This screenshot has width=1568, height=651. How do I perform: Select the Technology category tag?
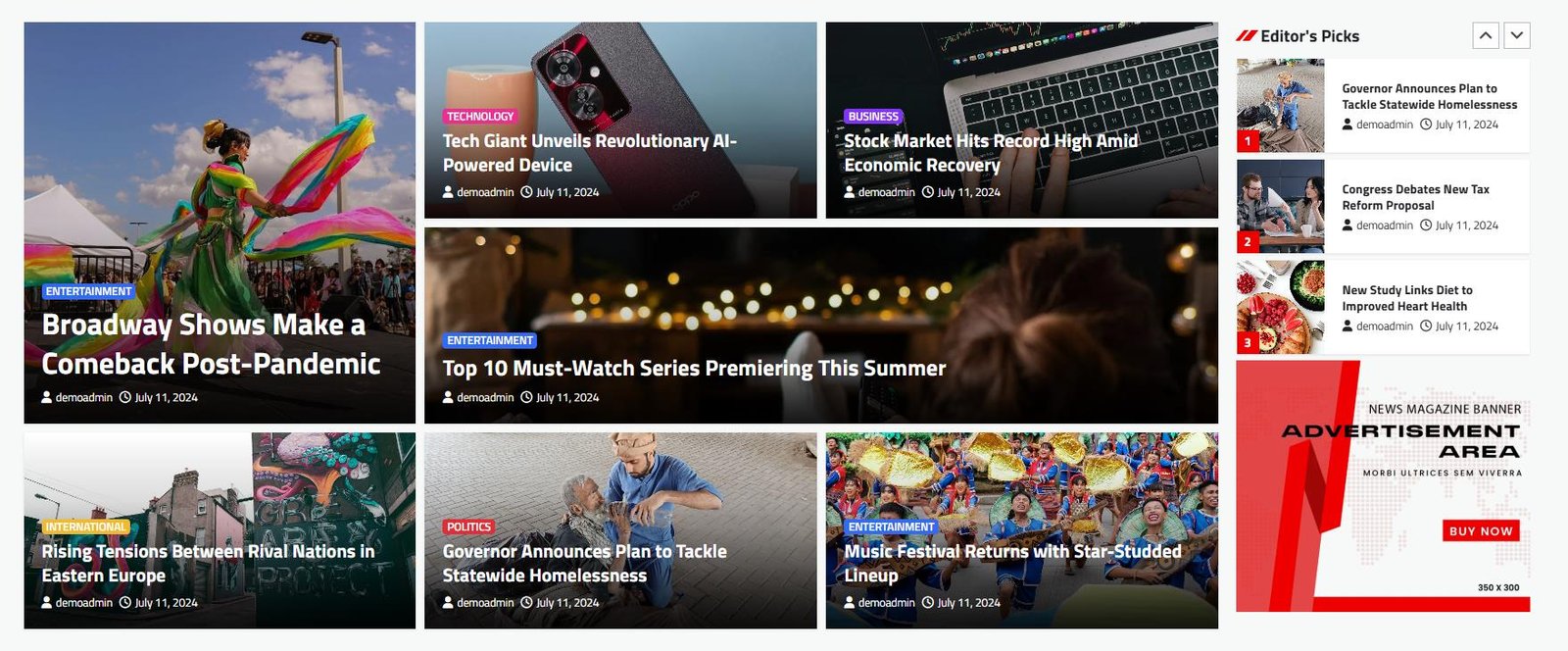click(479, 117)
